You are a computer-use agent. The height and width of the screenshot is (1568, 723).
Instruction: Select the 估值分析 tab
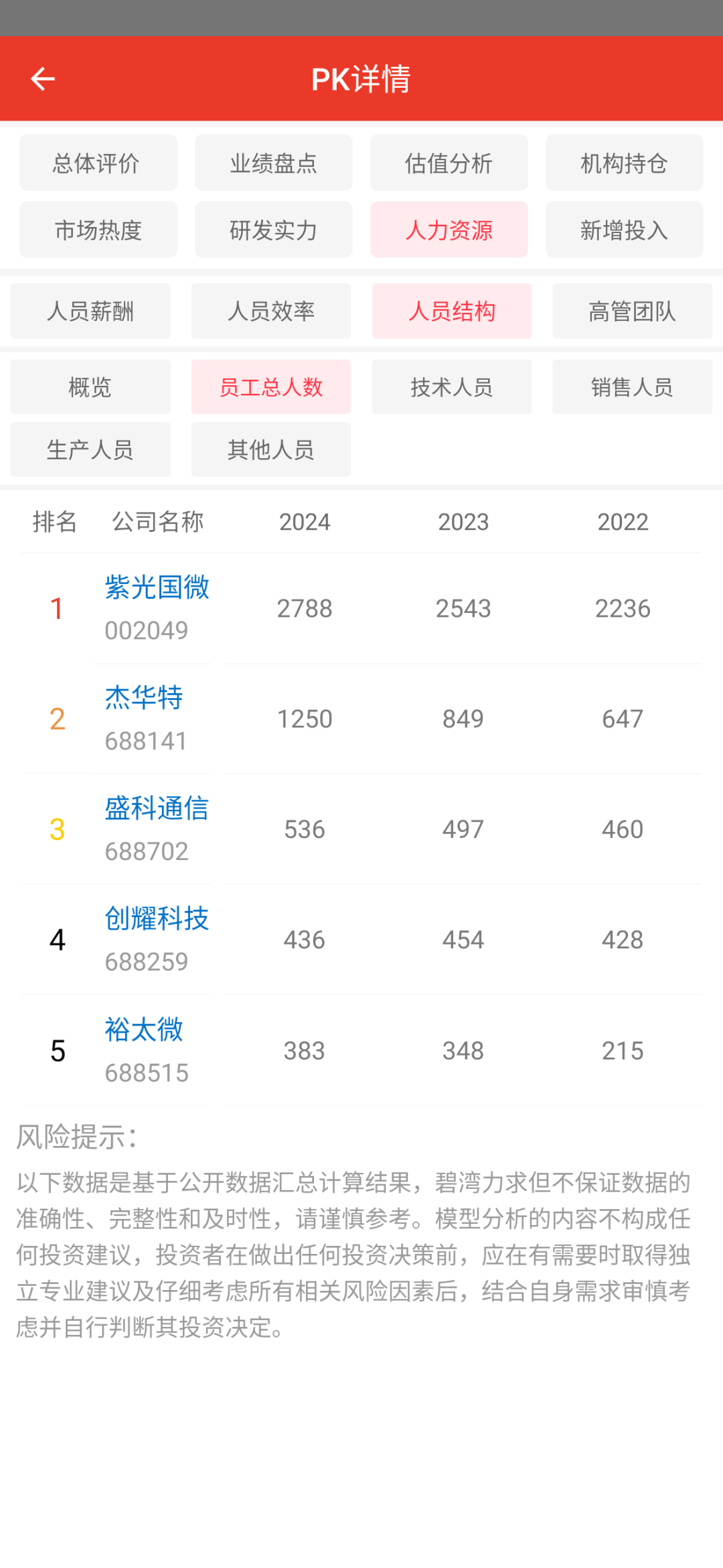coord(449,163)
